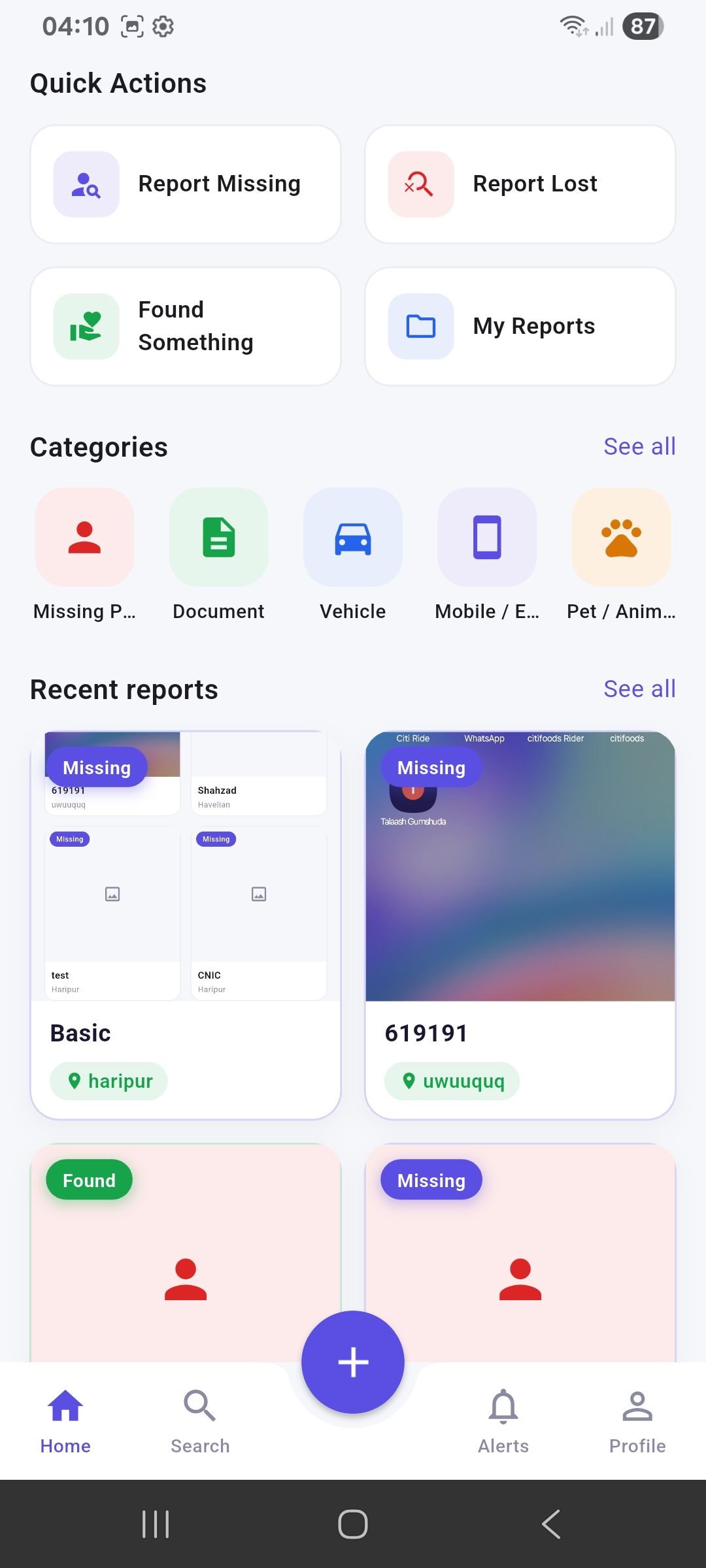Switch to the Home tab
This screenshot has width=706, height=1568.
click(65, 1421)
